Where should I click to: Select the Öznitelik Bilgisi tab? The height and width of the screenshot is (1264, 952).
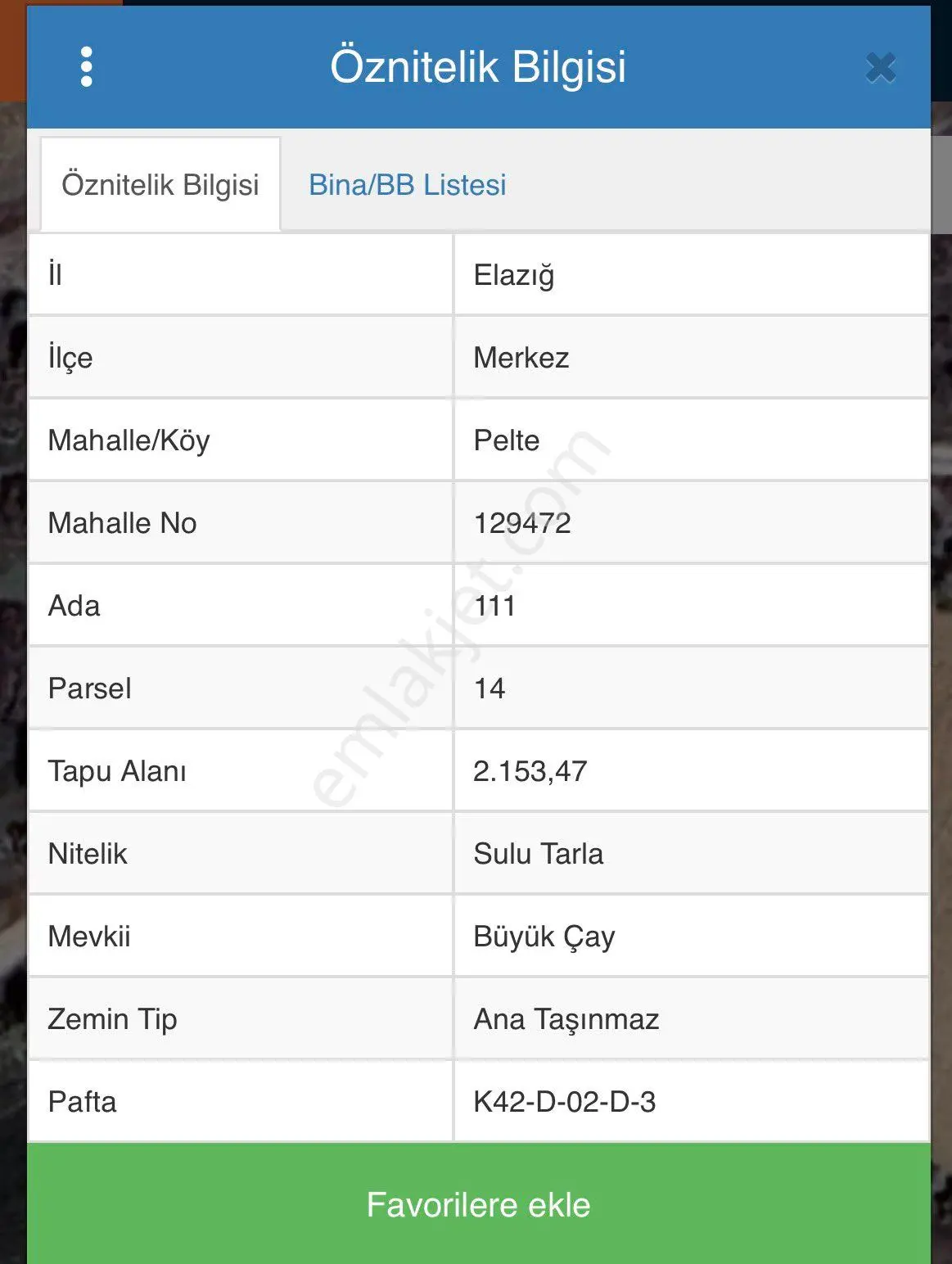pyautogui.click(x=160, y=185)
